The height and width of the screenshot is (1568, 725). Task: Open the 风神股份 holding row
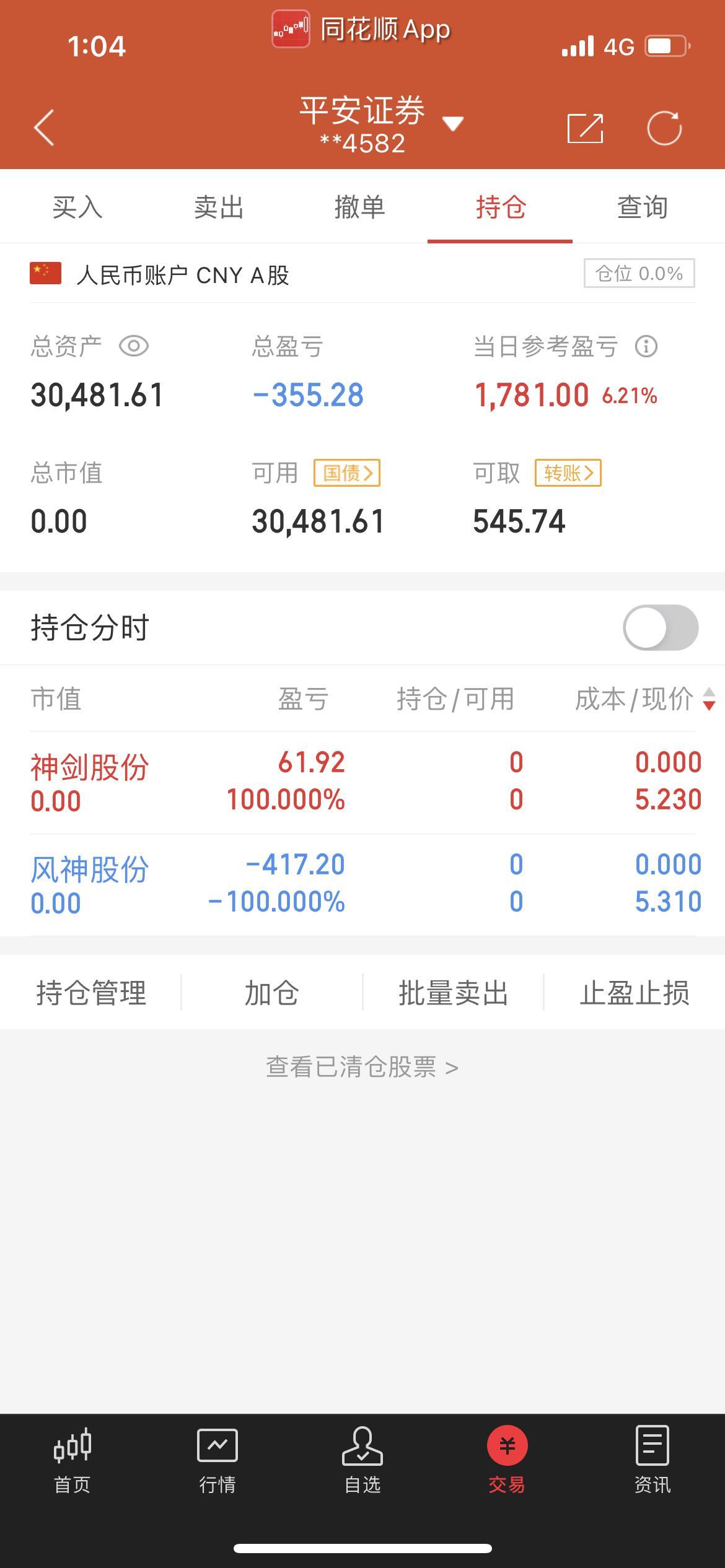(x=362, y=885)
